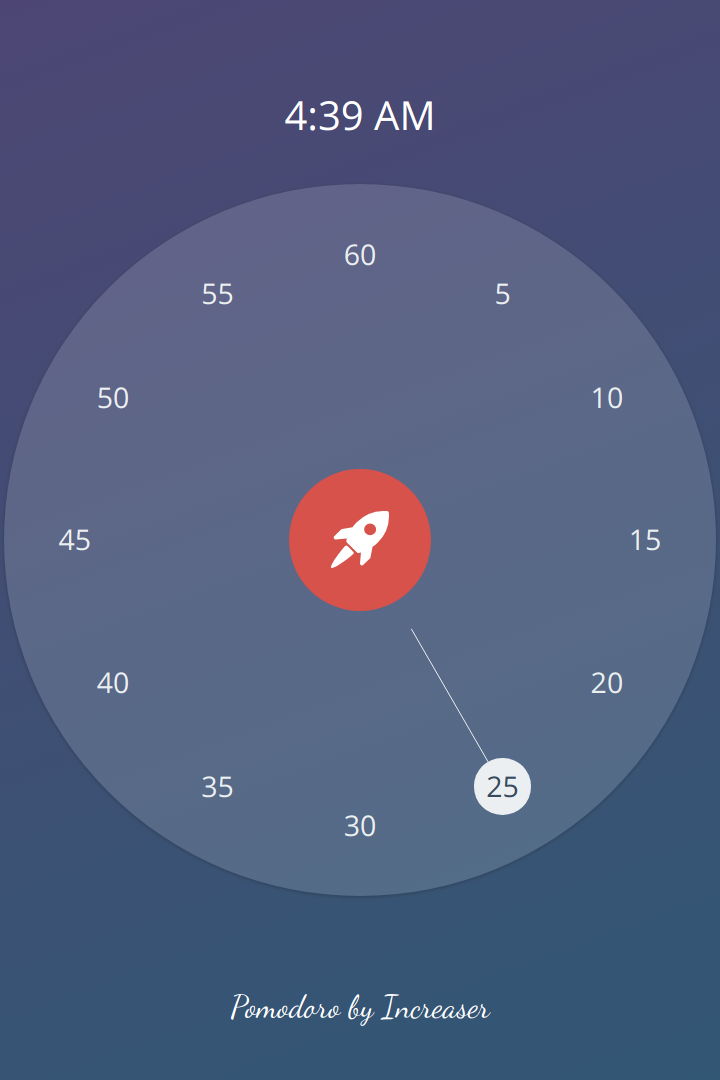Image resolution: width=720 pixels, height=1080 pixels.
Task: Select 45 minutes on the dial
Action: point(73,540)
